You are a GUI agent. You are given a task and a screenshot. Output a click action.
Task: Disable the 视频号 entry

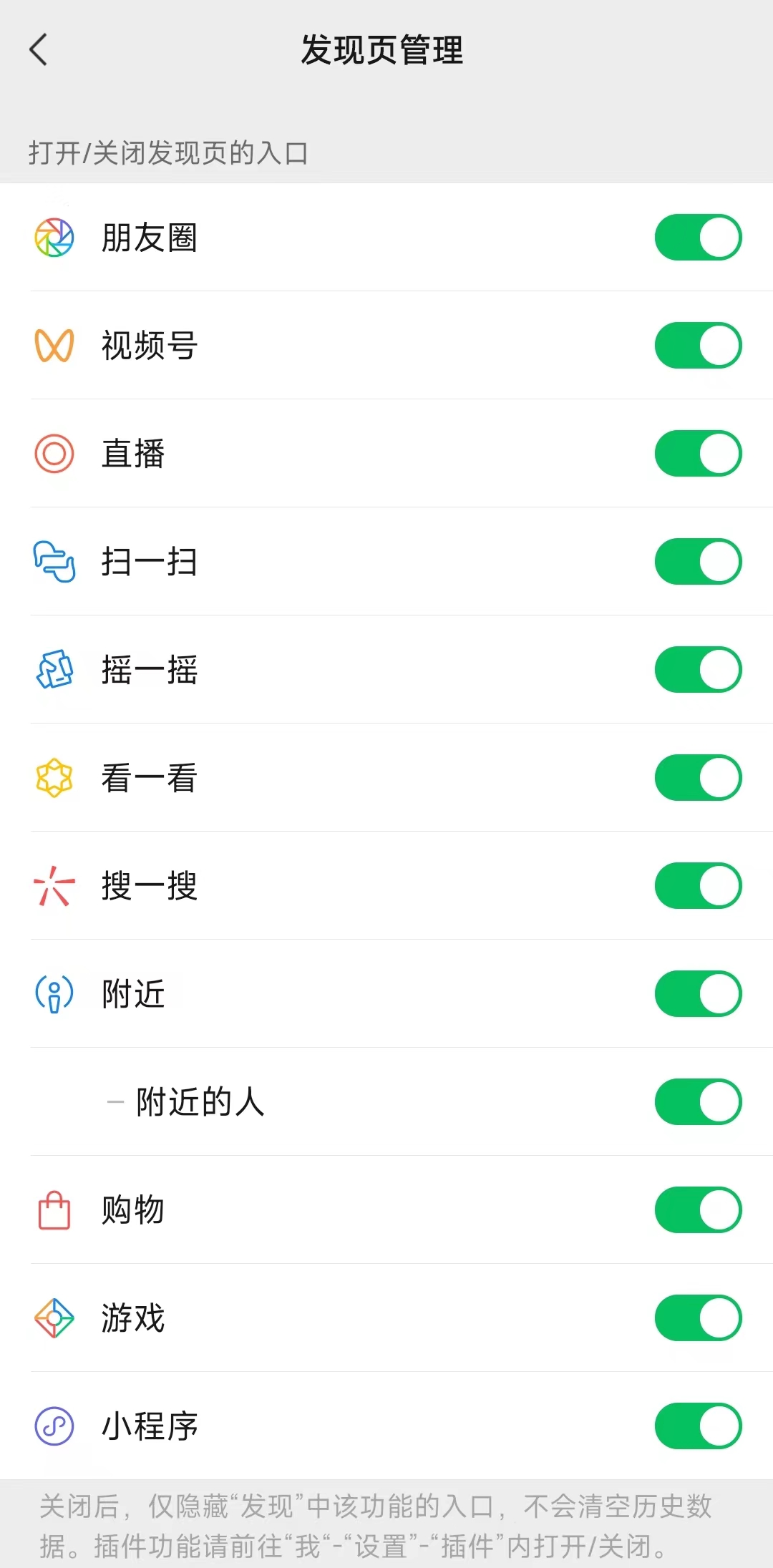698,346
